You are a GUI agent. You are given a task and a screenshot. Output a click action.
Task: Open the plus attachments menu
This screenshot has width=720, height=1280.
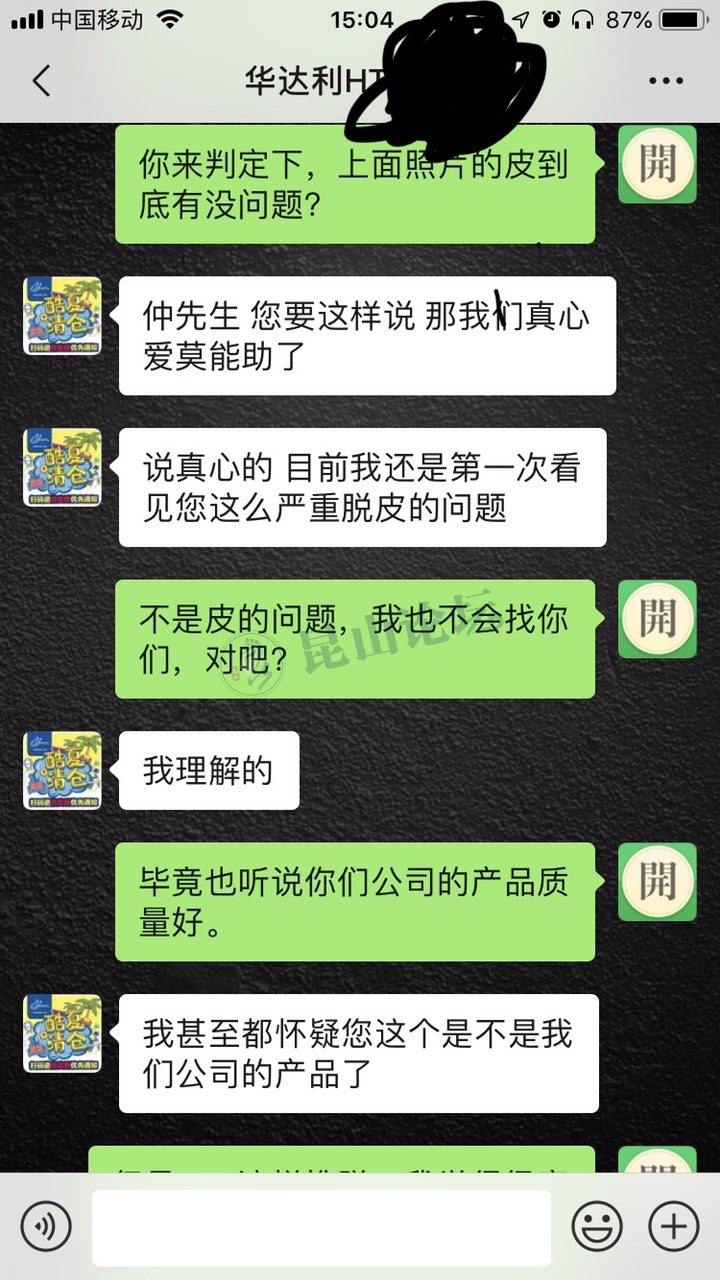point(674,1226)
